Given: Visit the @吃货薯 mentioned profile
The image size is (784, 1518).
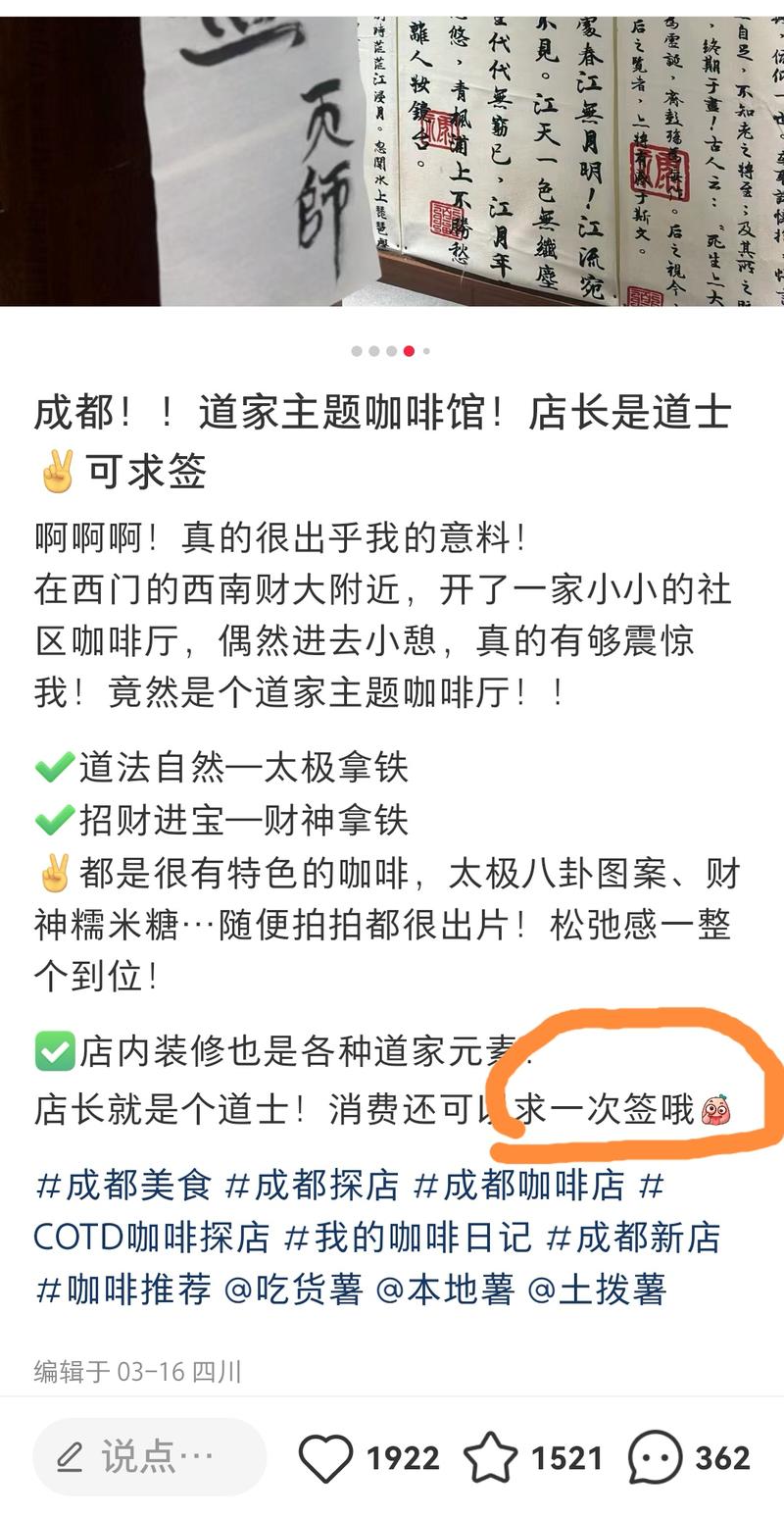Looking at the screenshot, I should (294, 1290).
